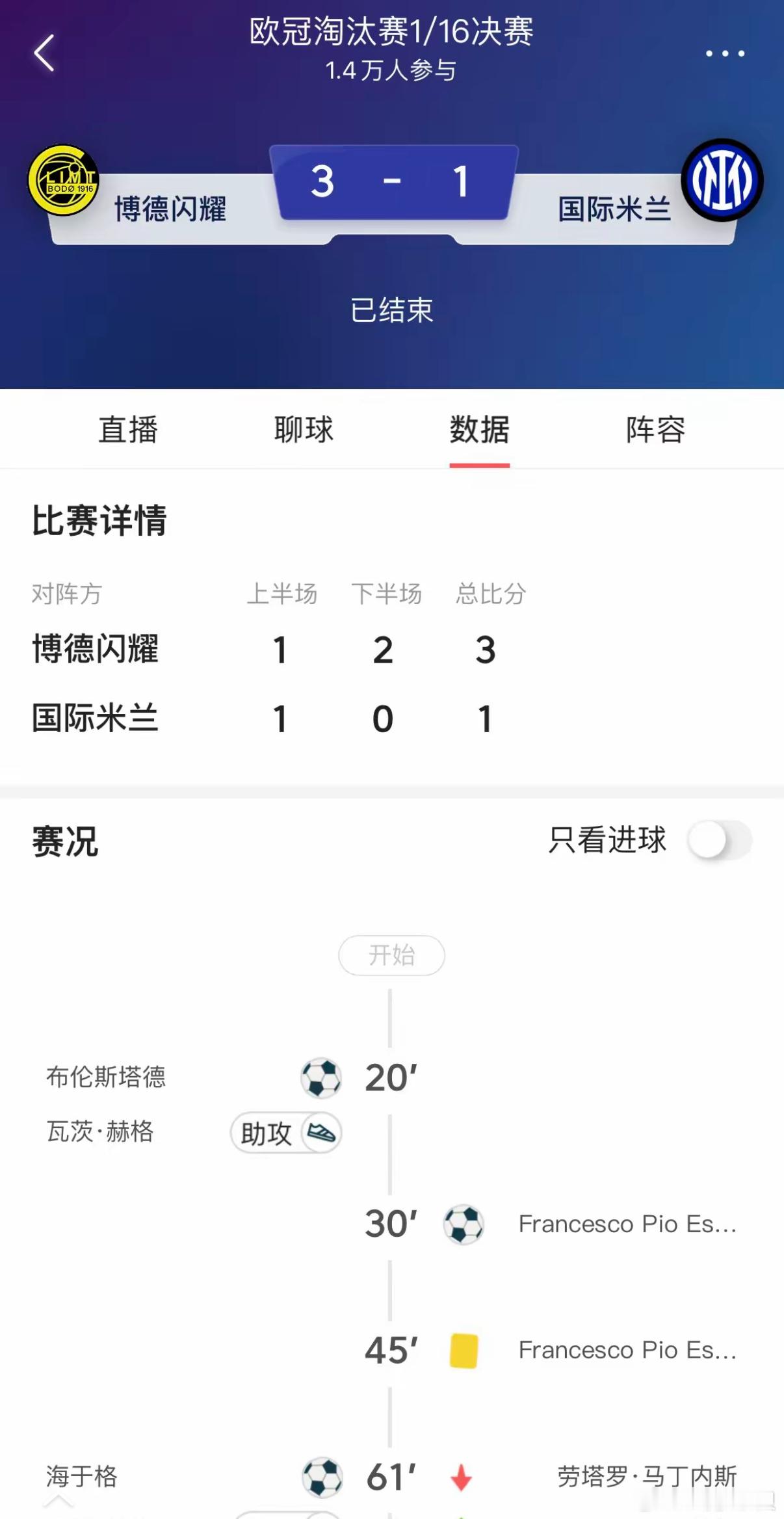This screenshot has height=1519, width=784.
Task: Open the 直播 live tab
Action: (127, 429)
